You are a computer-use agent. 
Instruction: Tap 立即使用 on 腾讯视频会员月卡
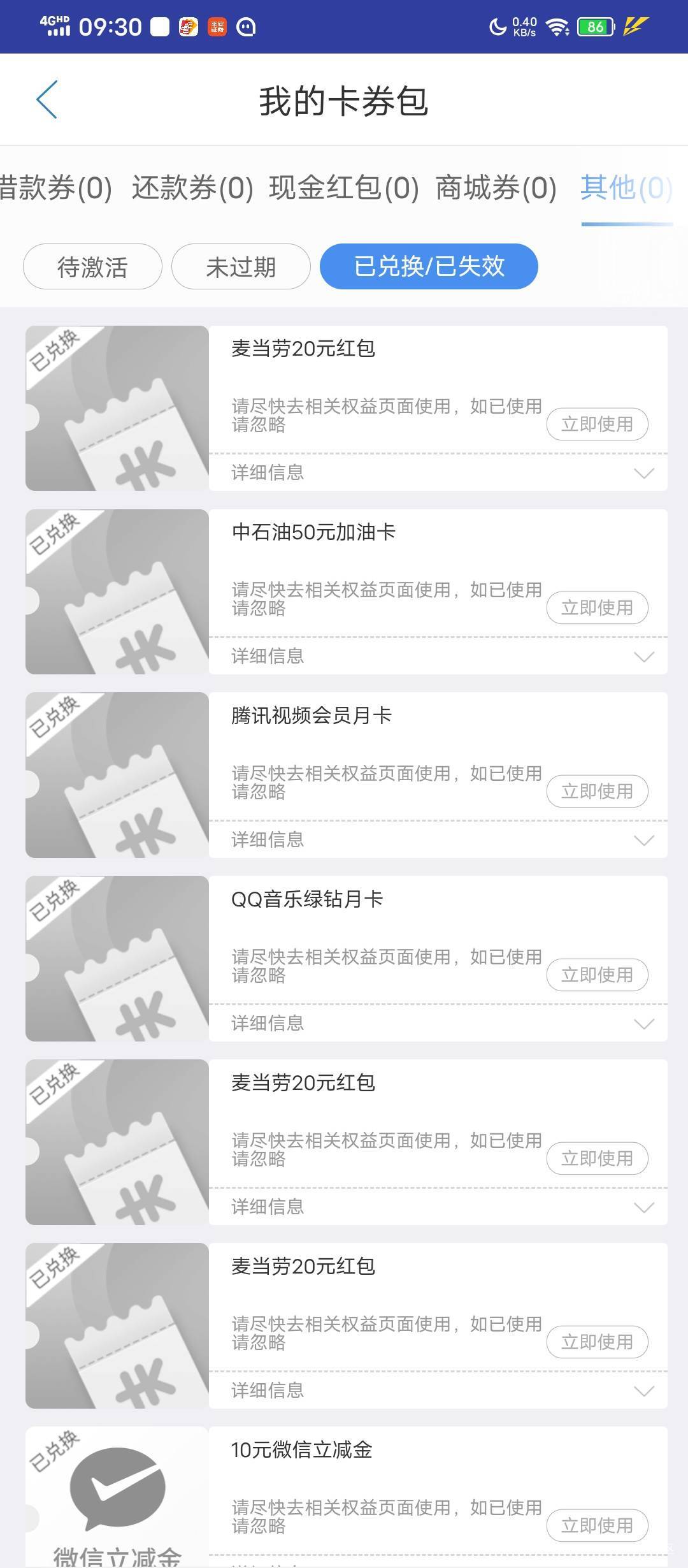click(x=598, y=792)
